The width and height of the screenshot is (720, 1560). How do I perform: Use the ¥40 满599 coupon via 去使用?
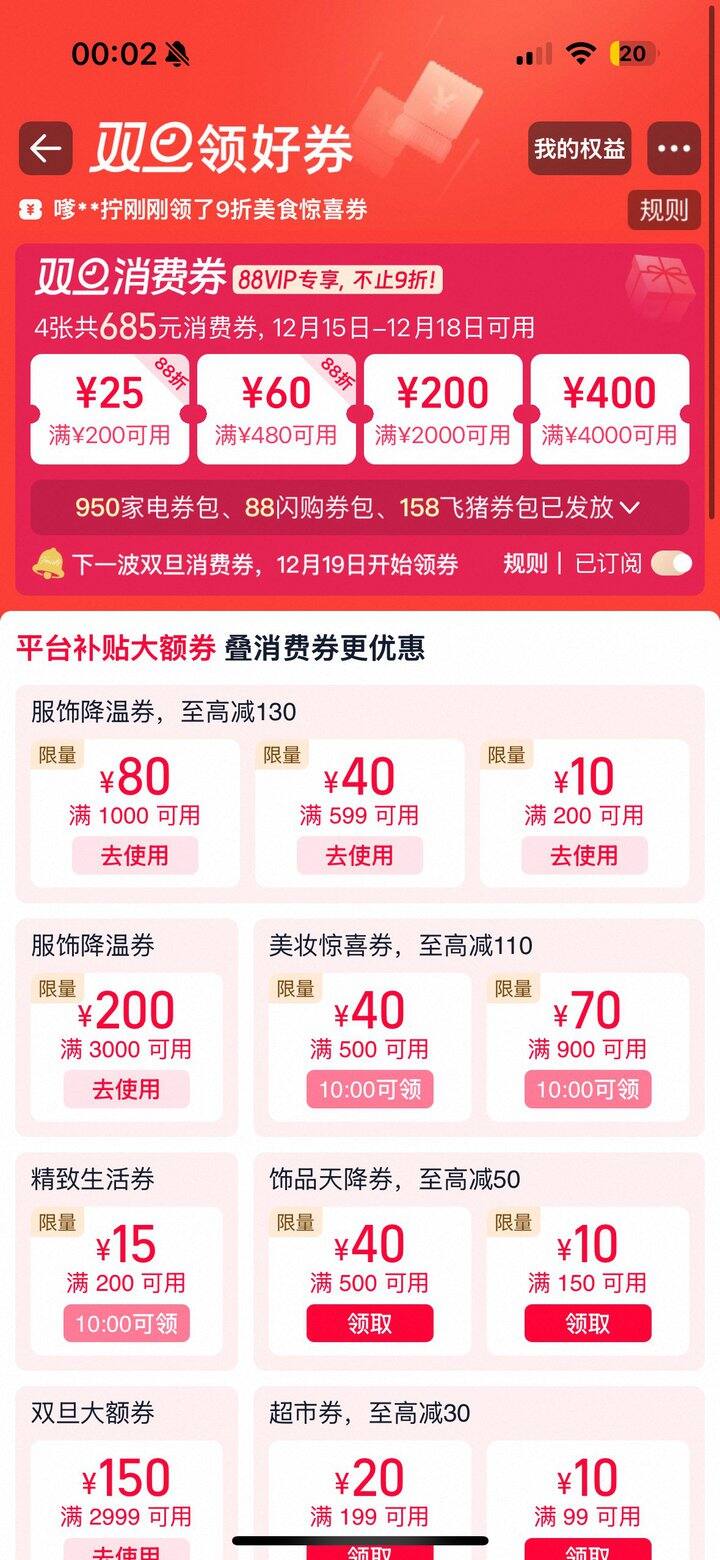[359, 856]
